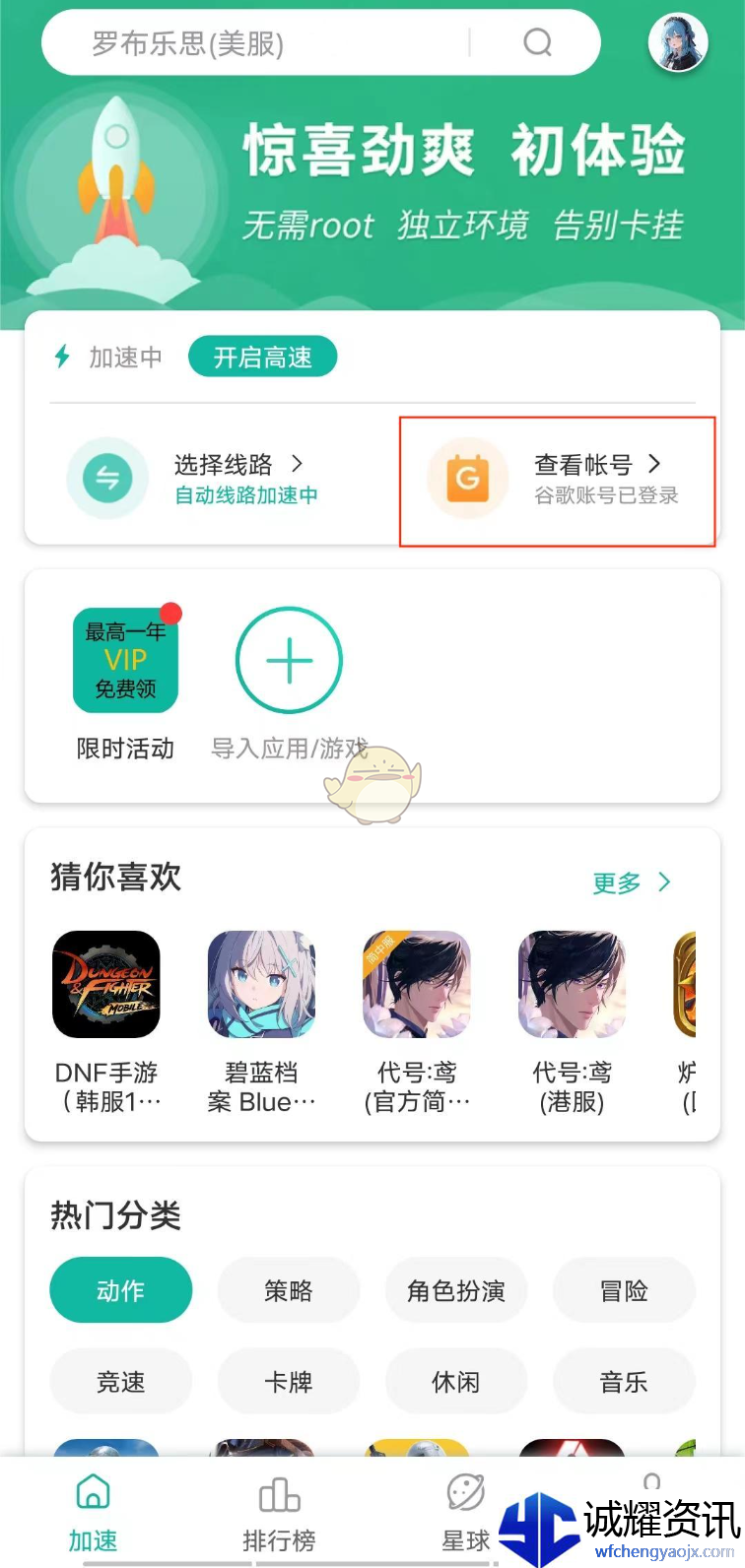Tap the plus to import an app/game
The width and height of the screenshot is (745, 1568).
click(x=289, y=661)
